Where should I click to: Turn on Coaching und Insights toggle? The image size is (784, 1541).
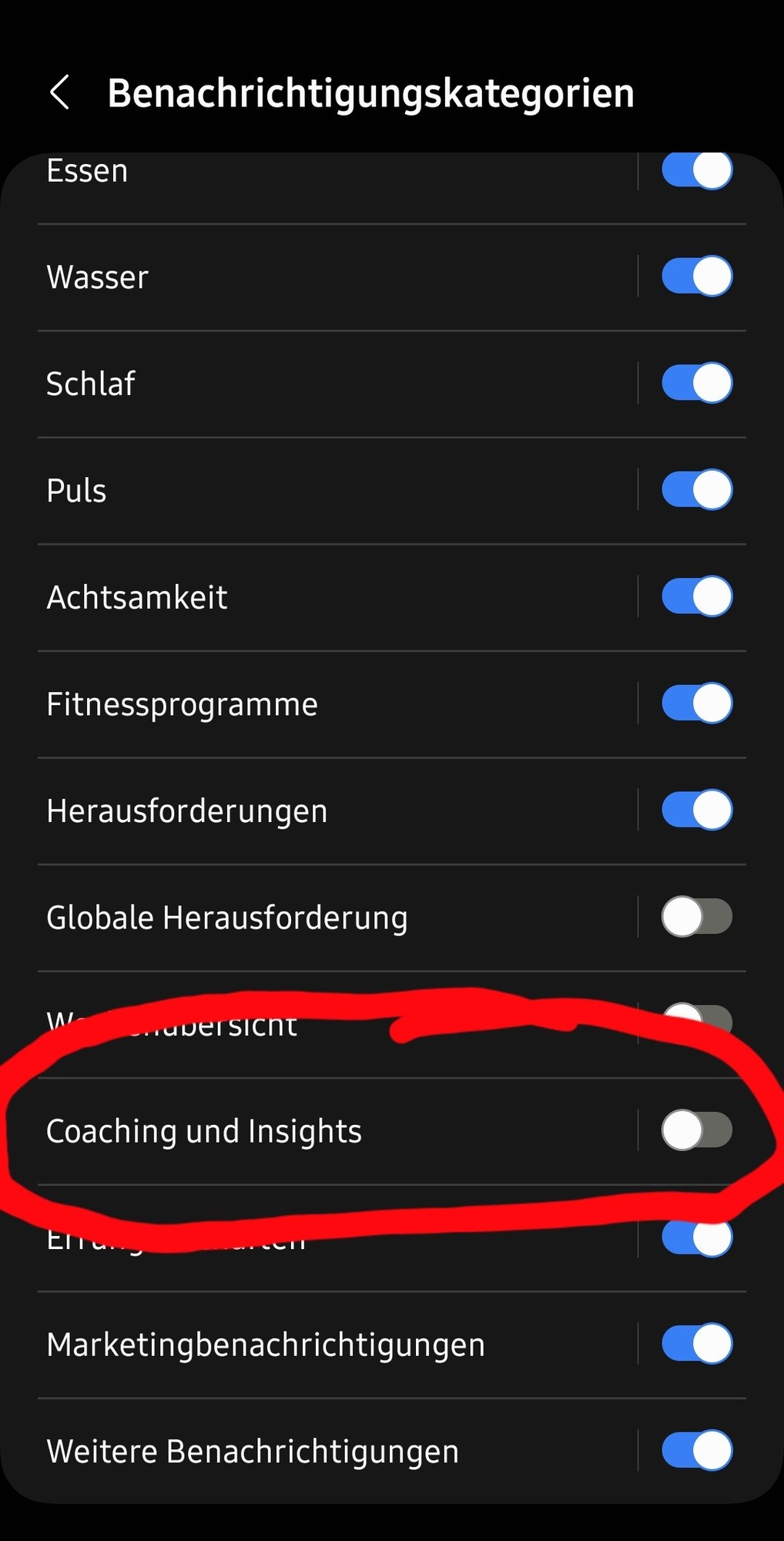(x=696, y=1130)
